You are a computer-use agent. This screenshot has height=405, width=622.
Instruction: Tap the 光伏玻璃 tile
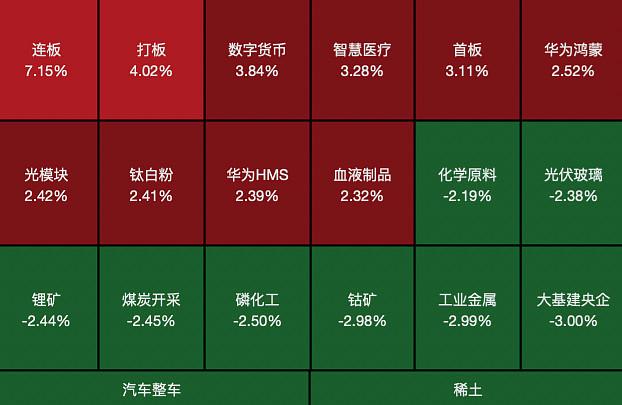click(x=572, y=185)
